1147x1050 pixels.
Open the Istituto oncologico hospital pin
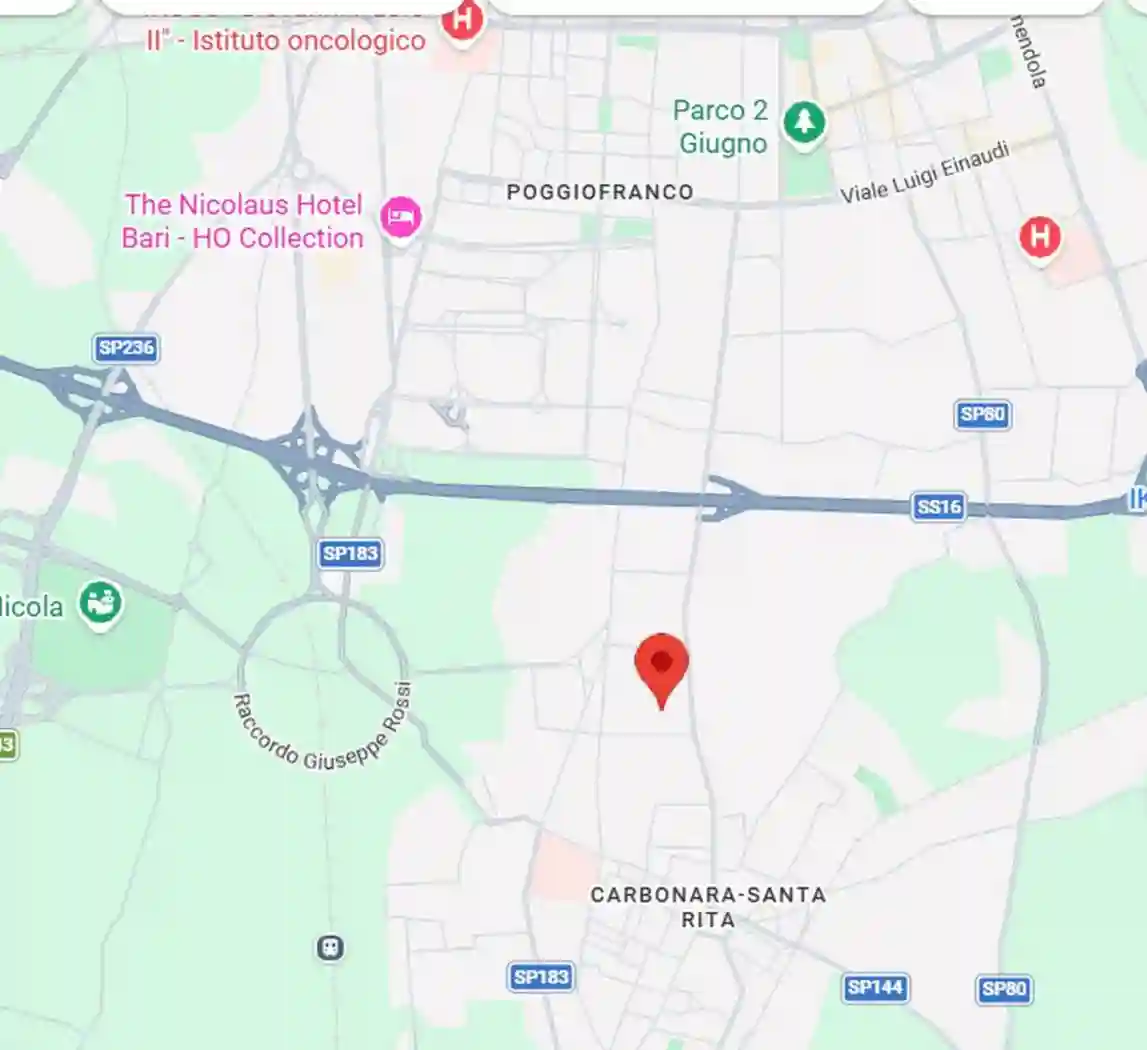click(463, 19)
